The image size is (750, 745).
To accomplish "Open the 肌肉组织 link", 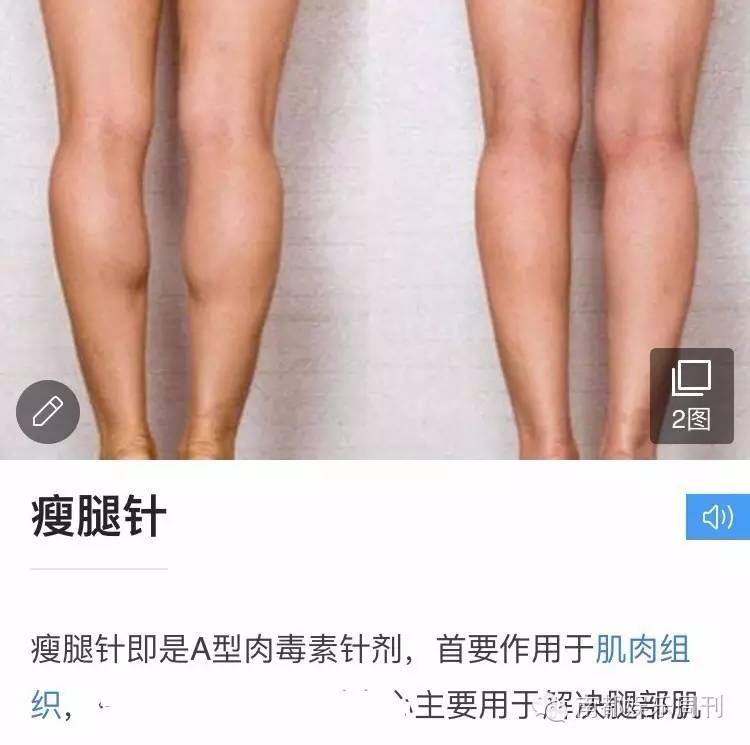I will point(642,651).
